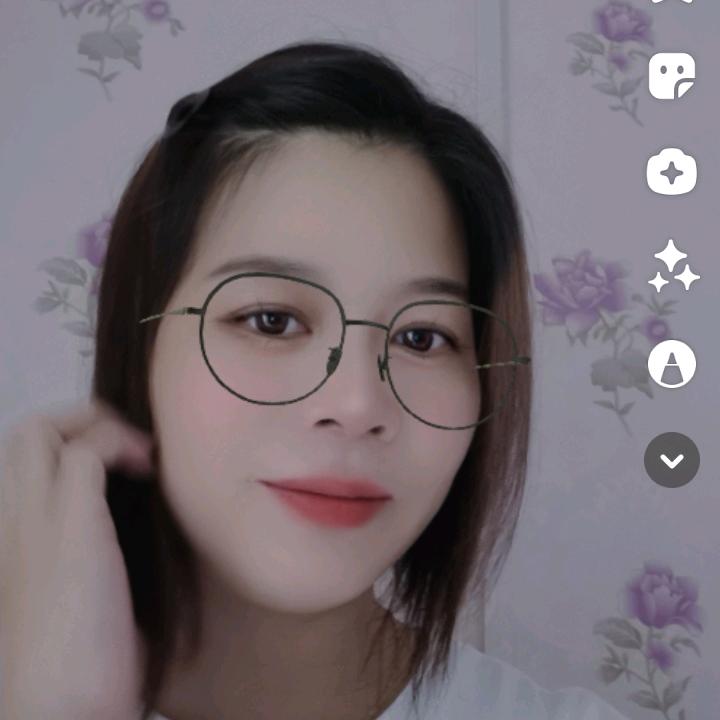Open the sparkle camera enhance tool
This screenshot has height=720, width=720.
point(671,173)
